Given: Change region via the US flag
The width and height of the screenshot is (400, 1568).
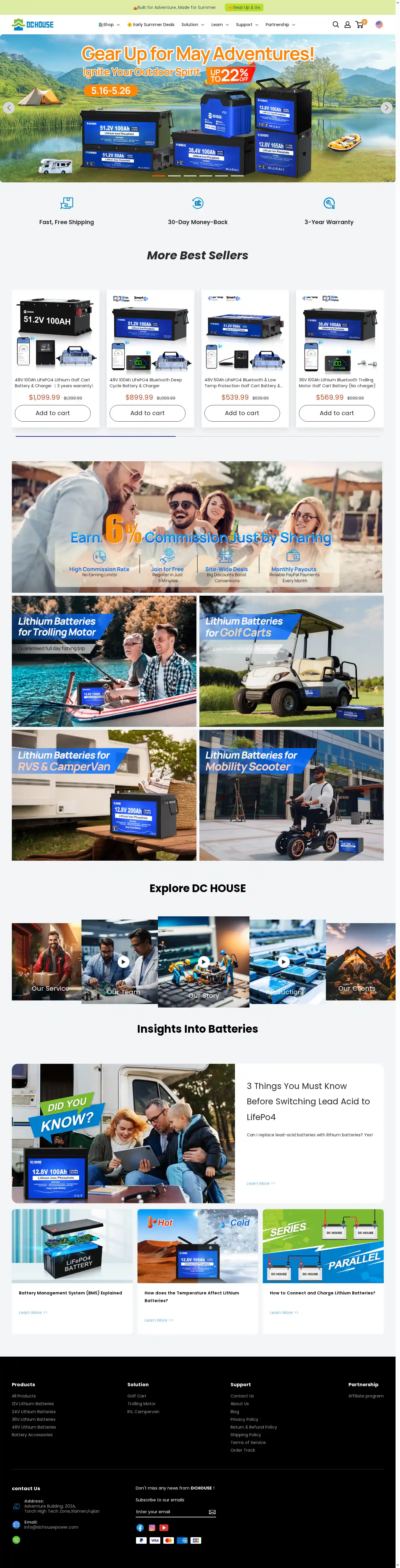Looking at the screenshot, I should [x=379, y=25].
